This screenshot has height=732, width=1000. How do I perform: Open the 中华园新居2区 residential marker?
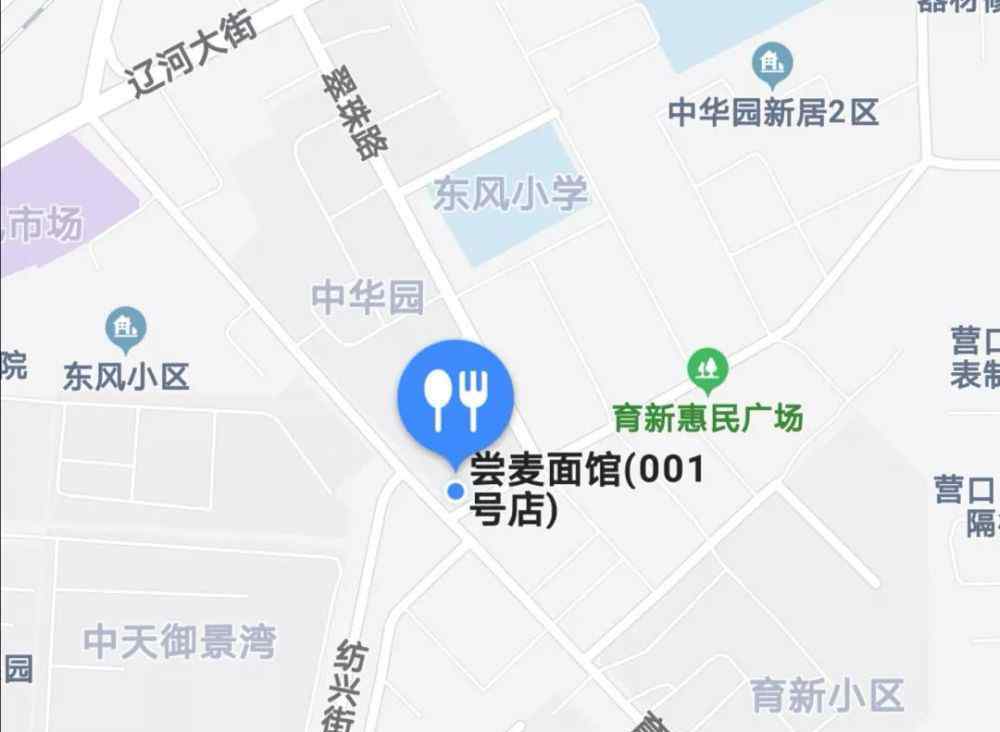coord(771,66)
